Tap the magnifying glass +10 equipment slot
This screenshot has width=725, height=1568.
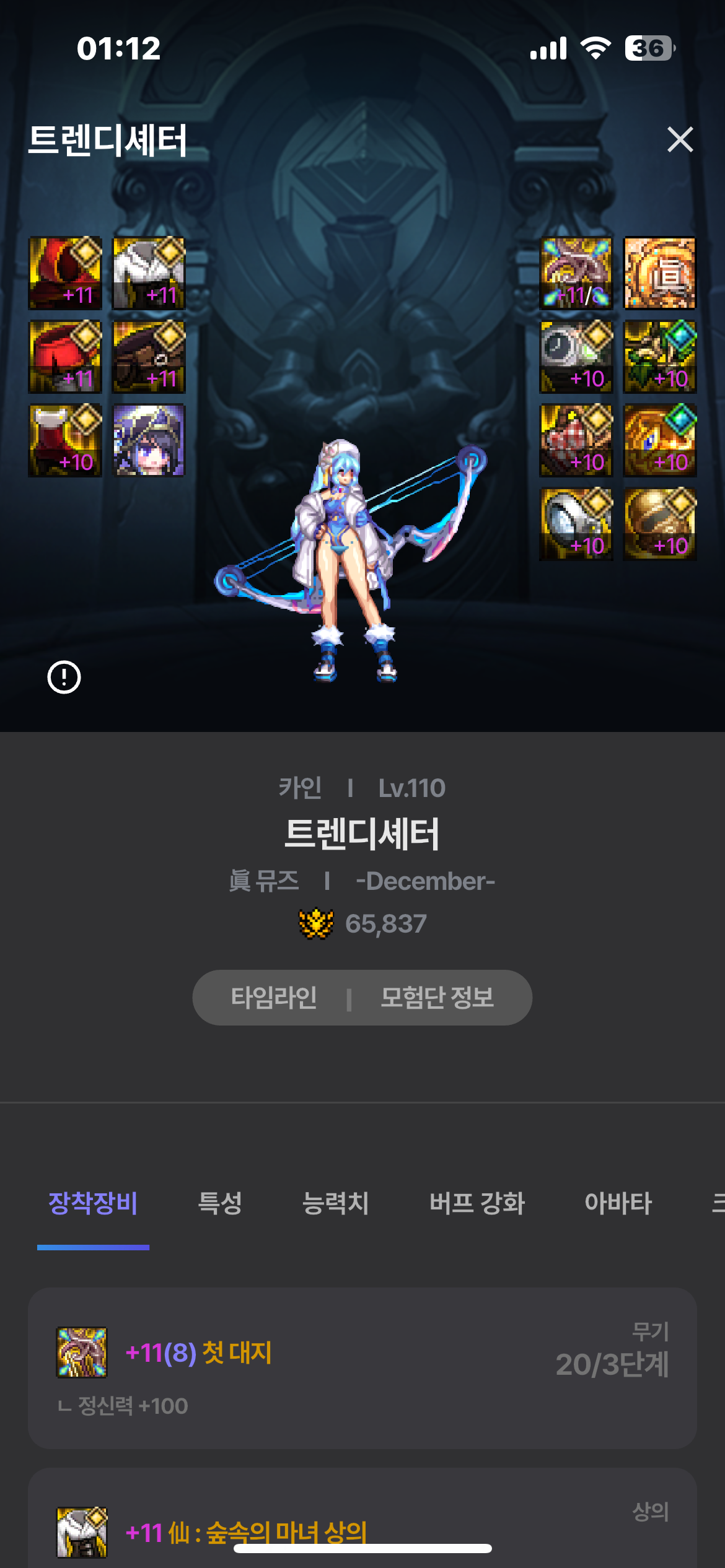pyautogui.click(x=576, y=524)
